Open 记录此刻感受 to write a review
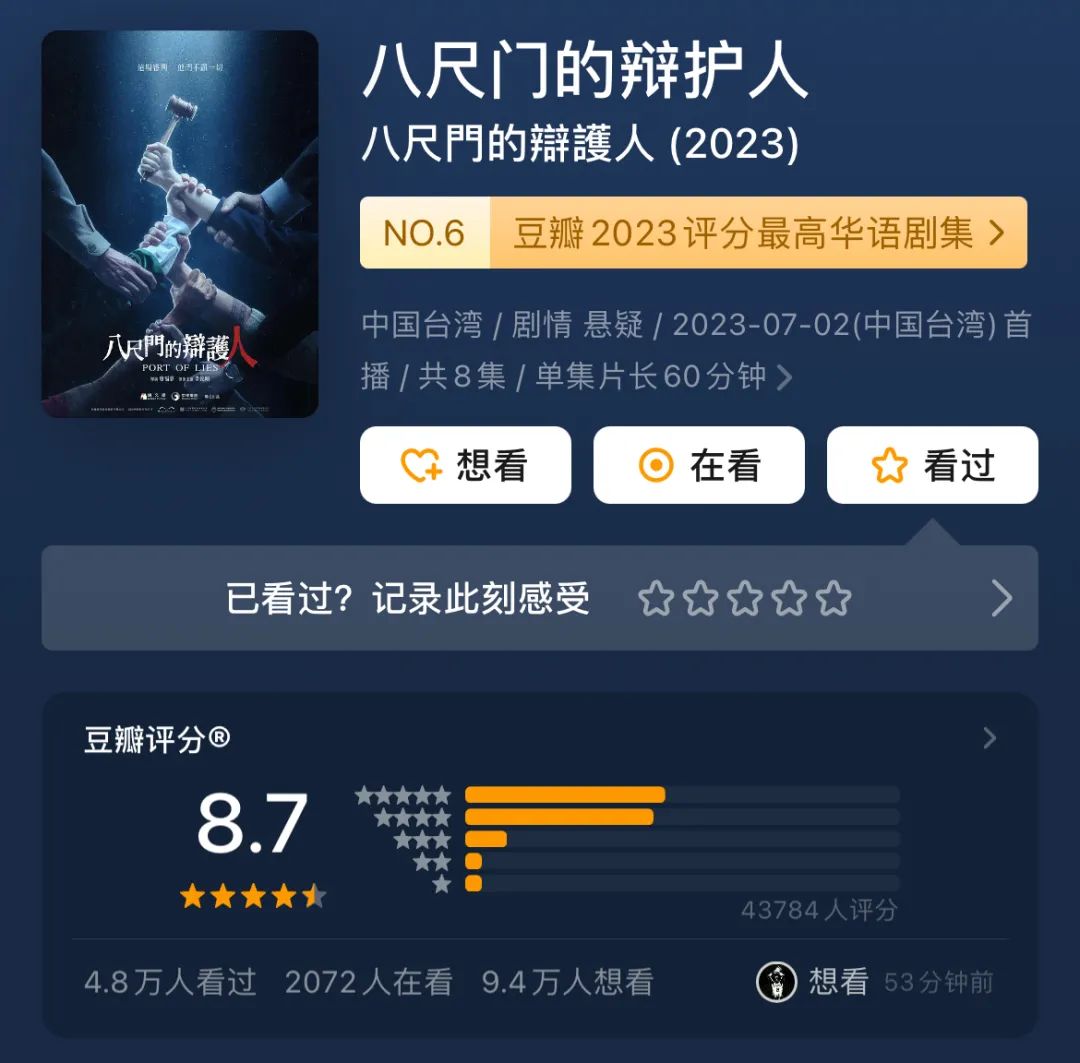This screenshot has width=1080, height=1063. point(539,598)
